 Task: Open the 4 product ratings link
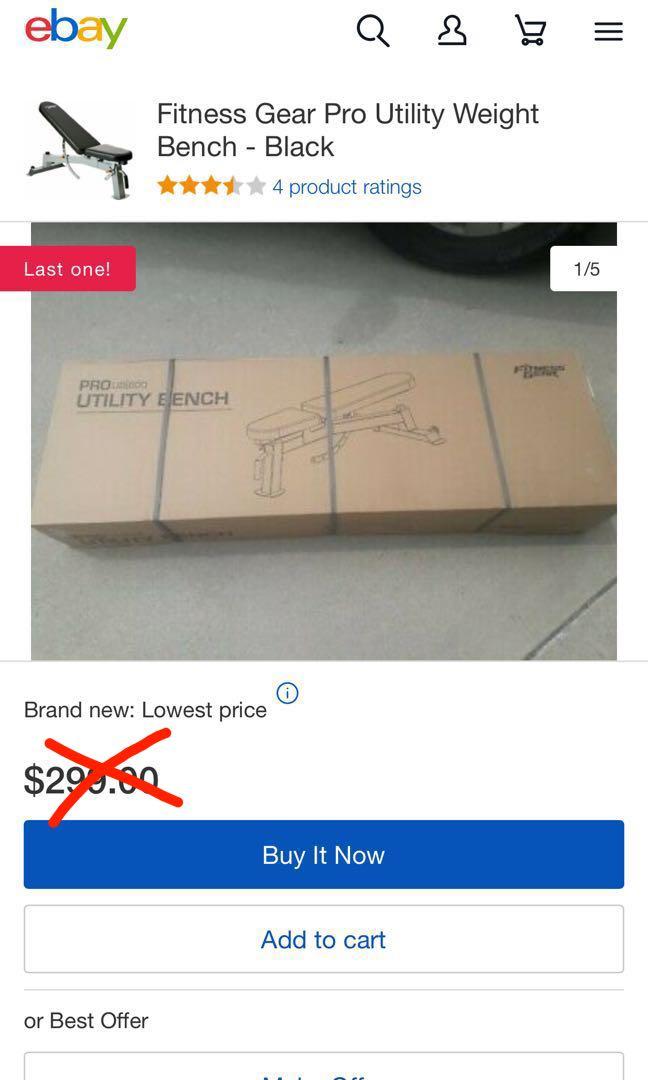(x=346, y=186)
